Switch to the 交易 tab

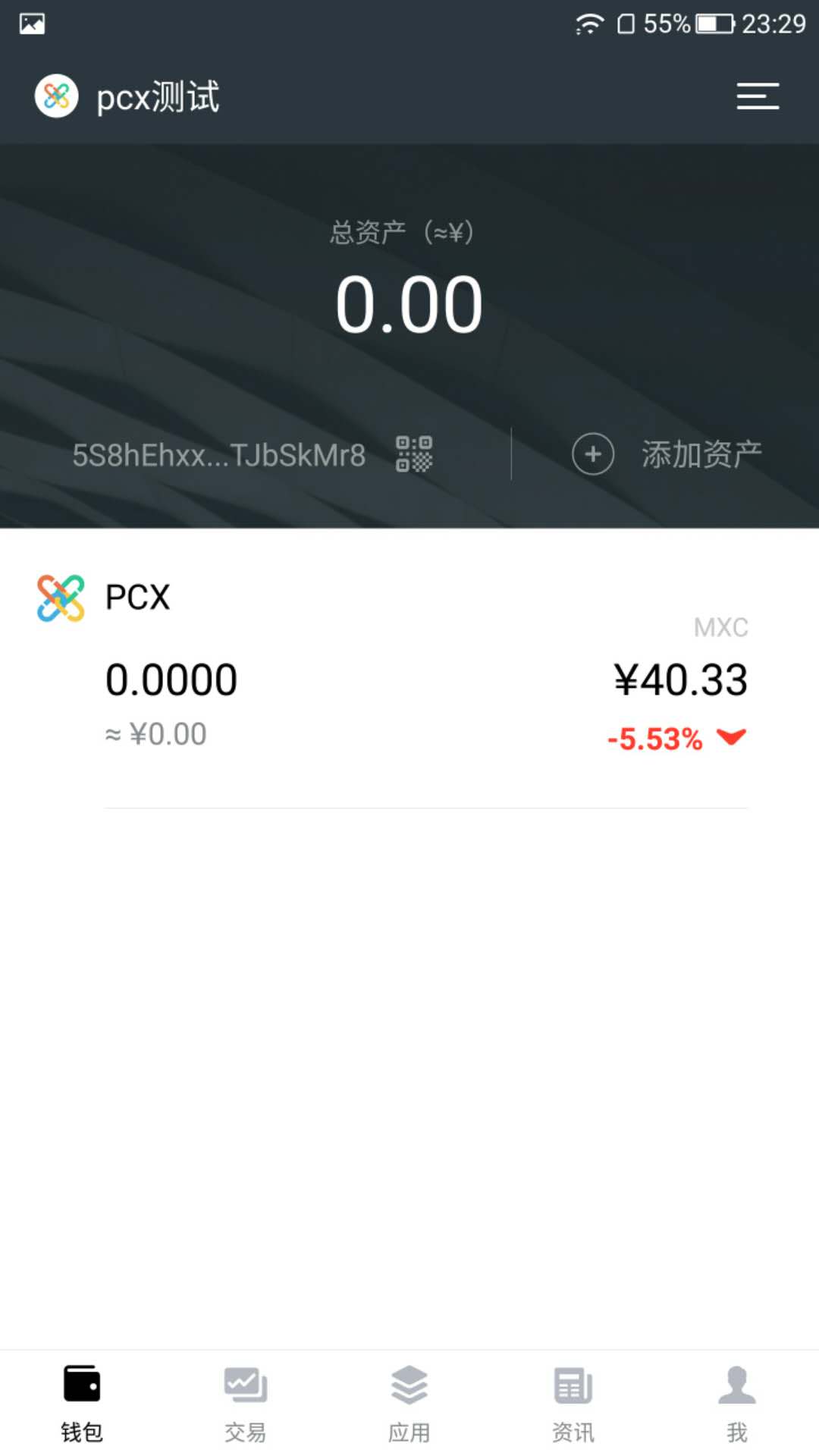[245, 1403]
